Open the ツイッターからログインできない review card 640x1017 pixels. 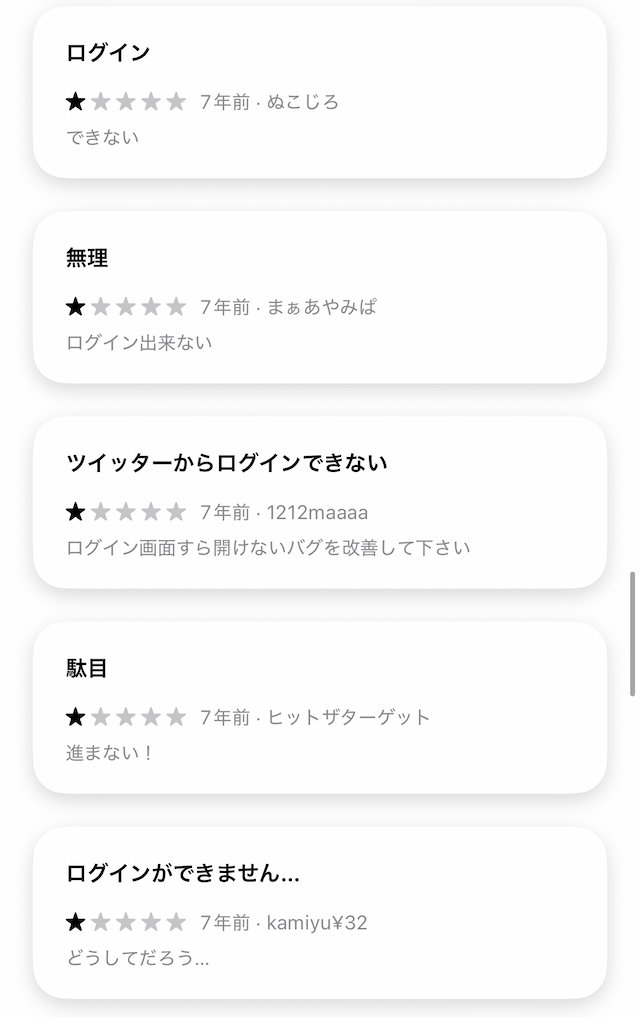320,503
